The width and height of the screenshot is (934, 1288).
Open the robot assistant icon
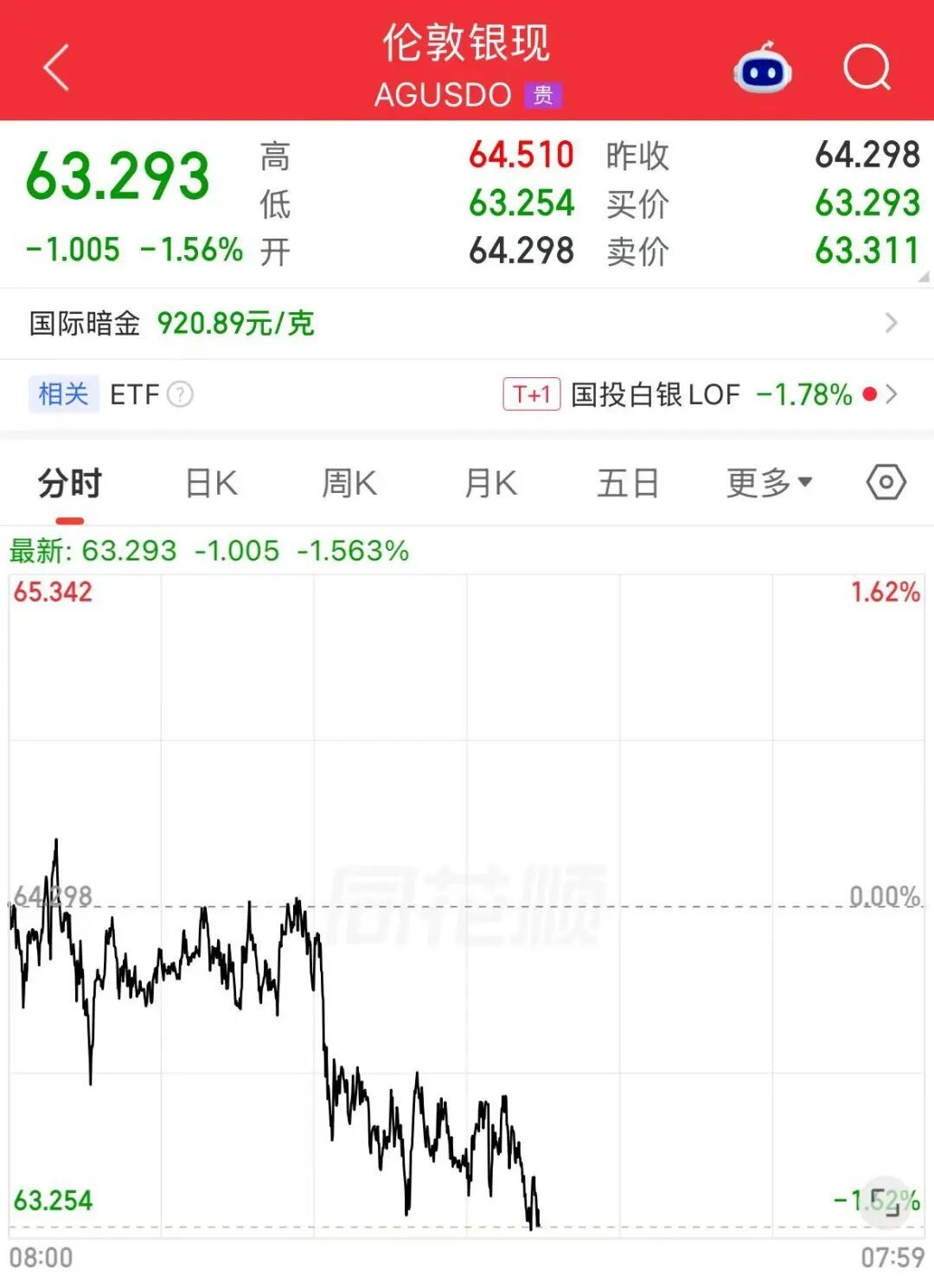(x=762, y=67)
